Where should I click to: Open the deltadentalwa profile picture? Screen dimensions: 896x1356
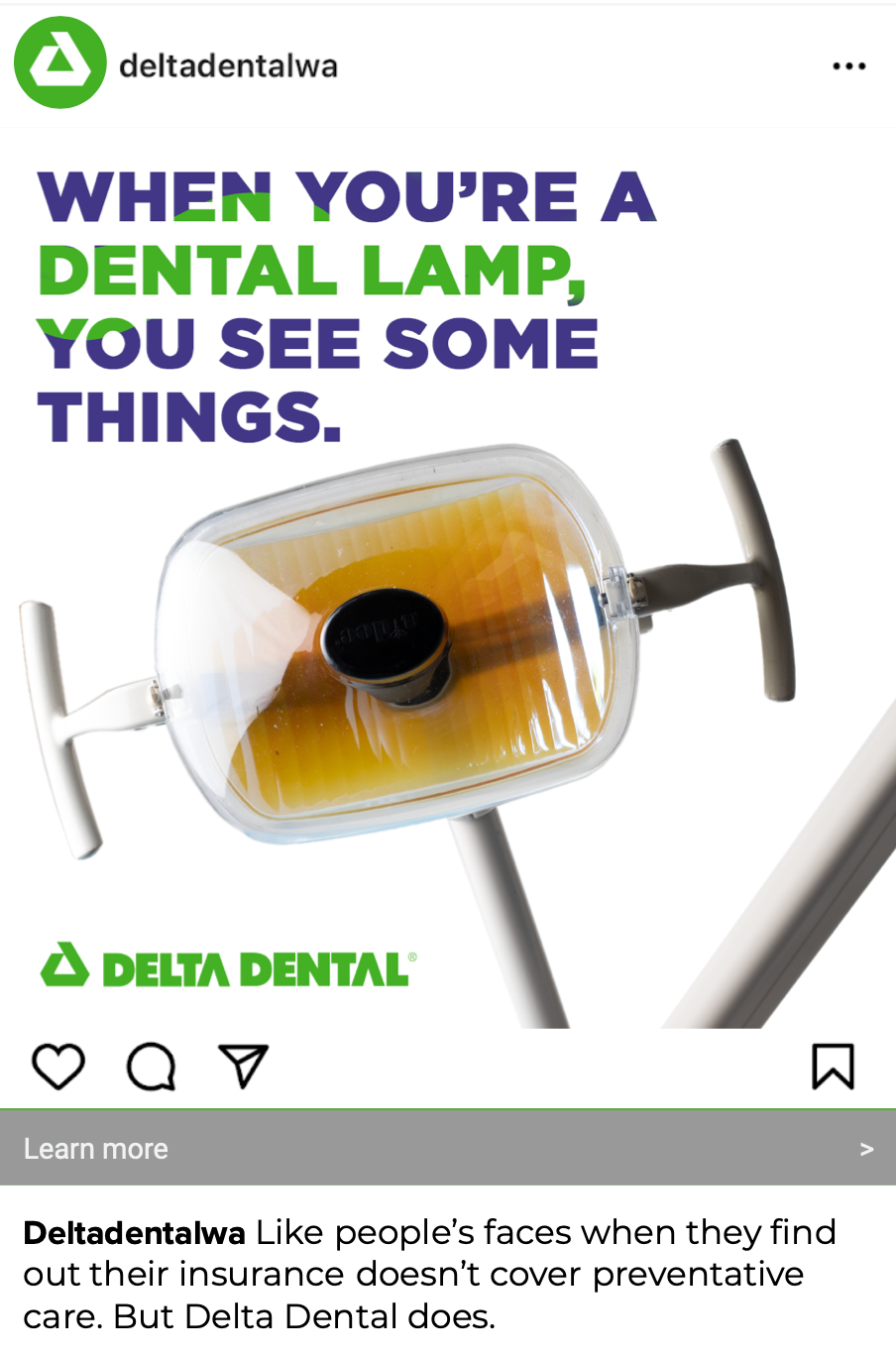point(59,62)
